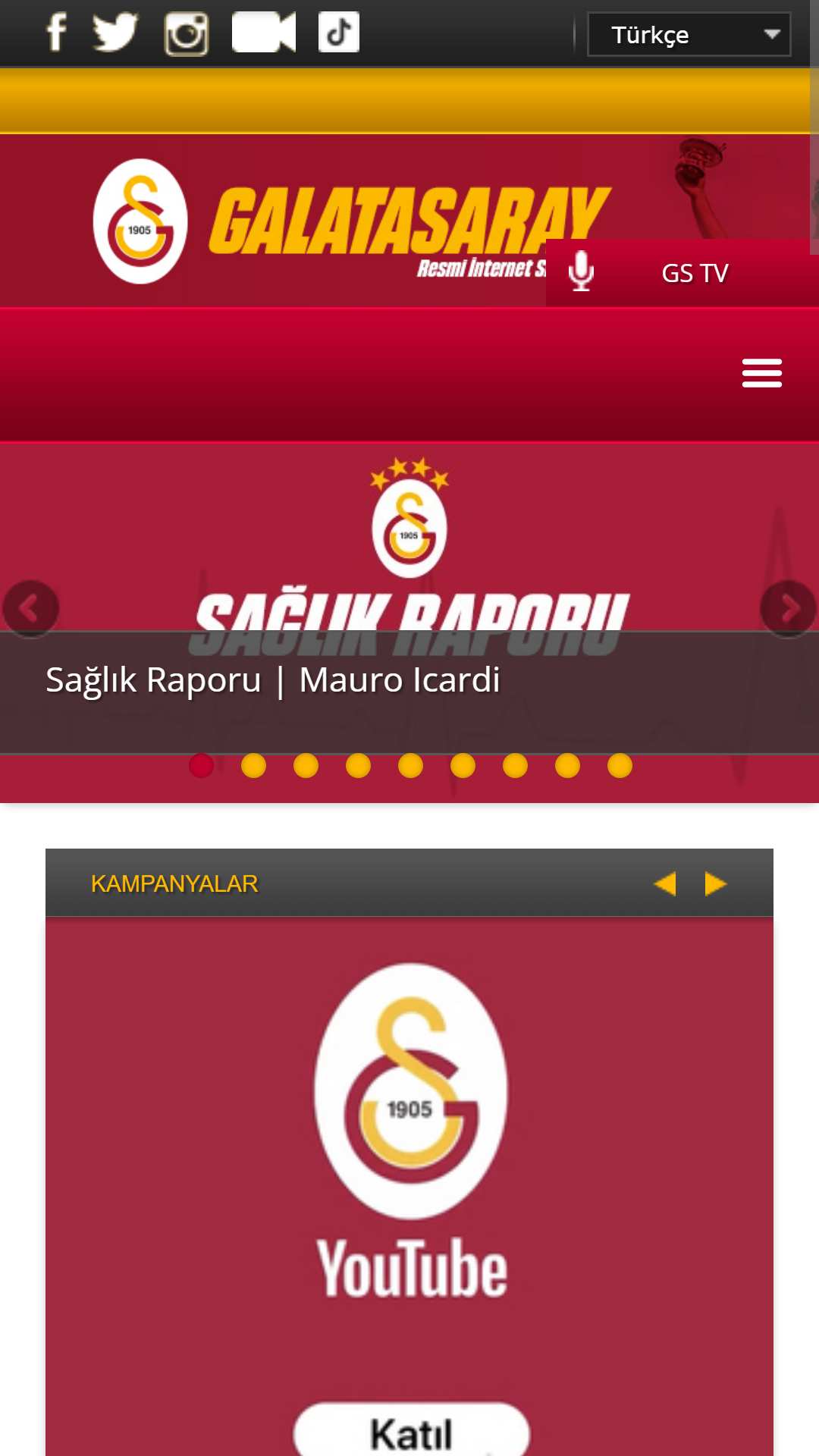Open Sağlık Raporu Mauro Icardi article

pyautogui.click(x=273, y=679)
